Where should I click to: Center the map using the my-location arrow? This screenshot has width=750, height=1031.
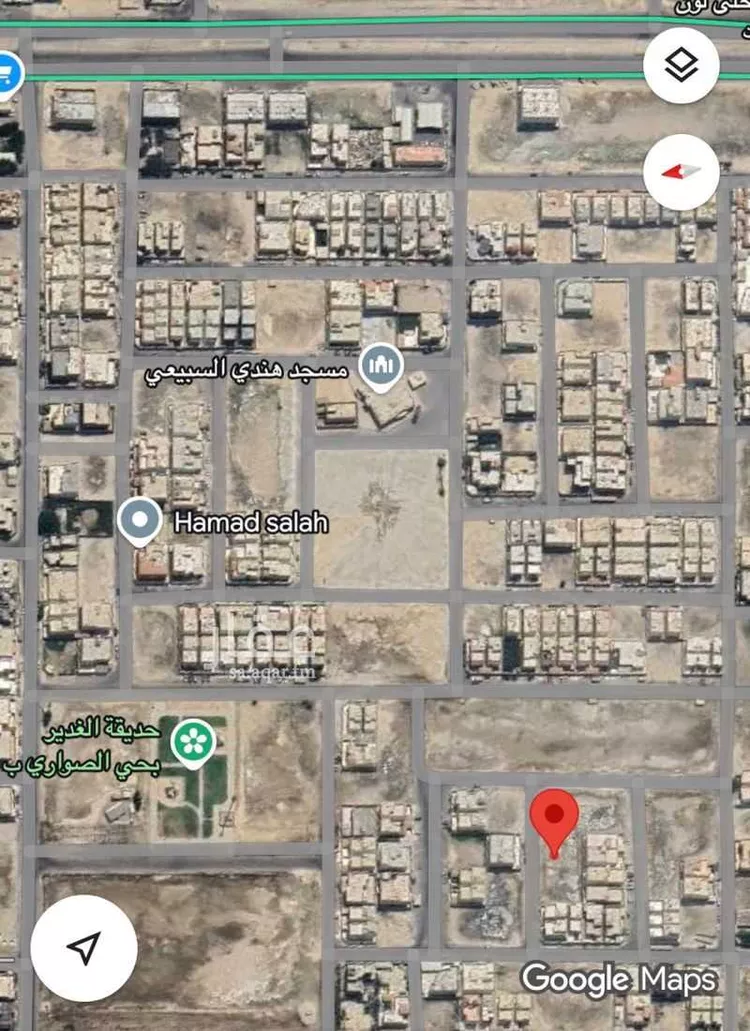pyautogui.click(x=86, y=950)
